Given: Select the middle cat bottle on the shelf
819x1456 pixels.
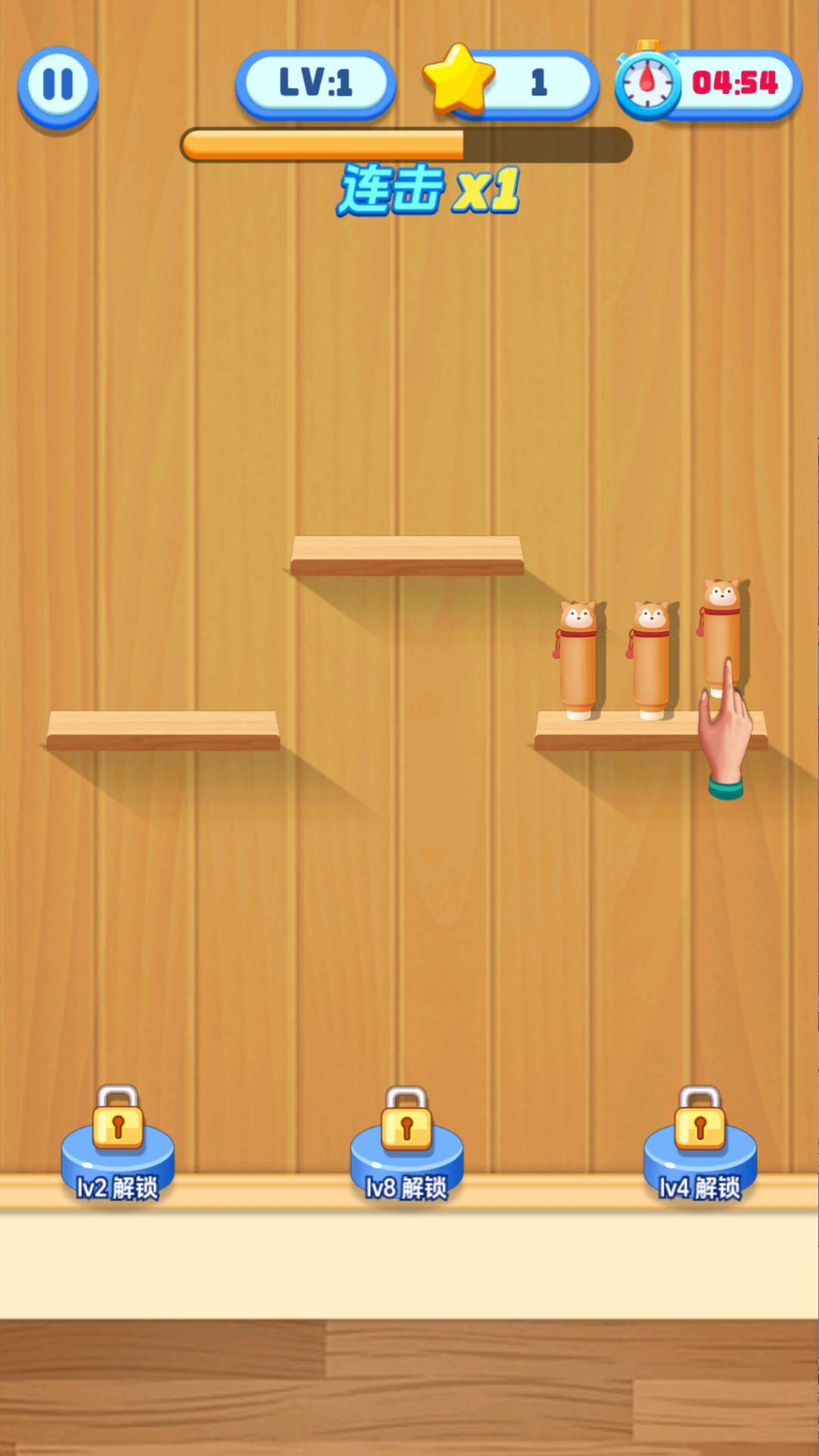Looking at the screenshot, I should click(651, 660).
